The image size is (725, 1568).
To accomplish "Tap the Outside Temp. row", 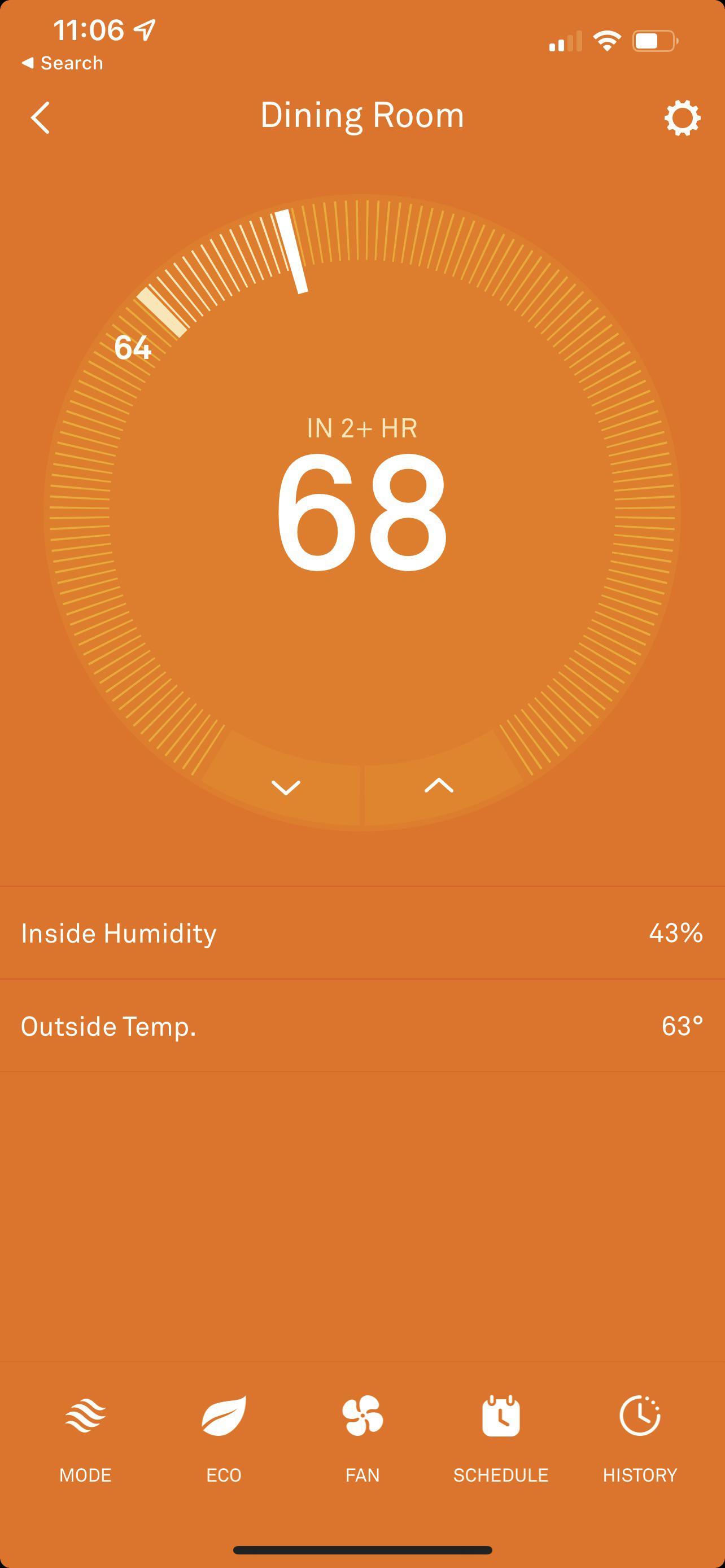I will 361,1026.
